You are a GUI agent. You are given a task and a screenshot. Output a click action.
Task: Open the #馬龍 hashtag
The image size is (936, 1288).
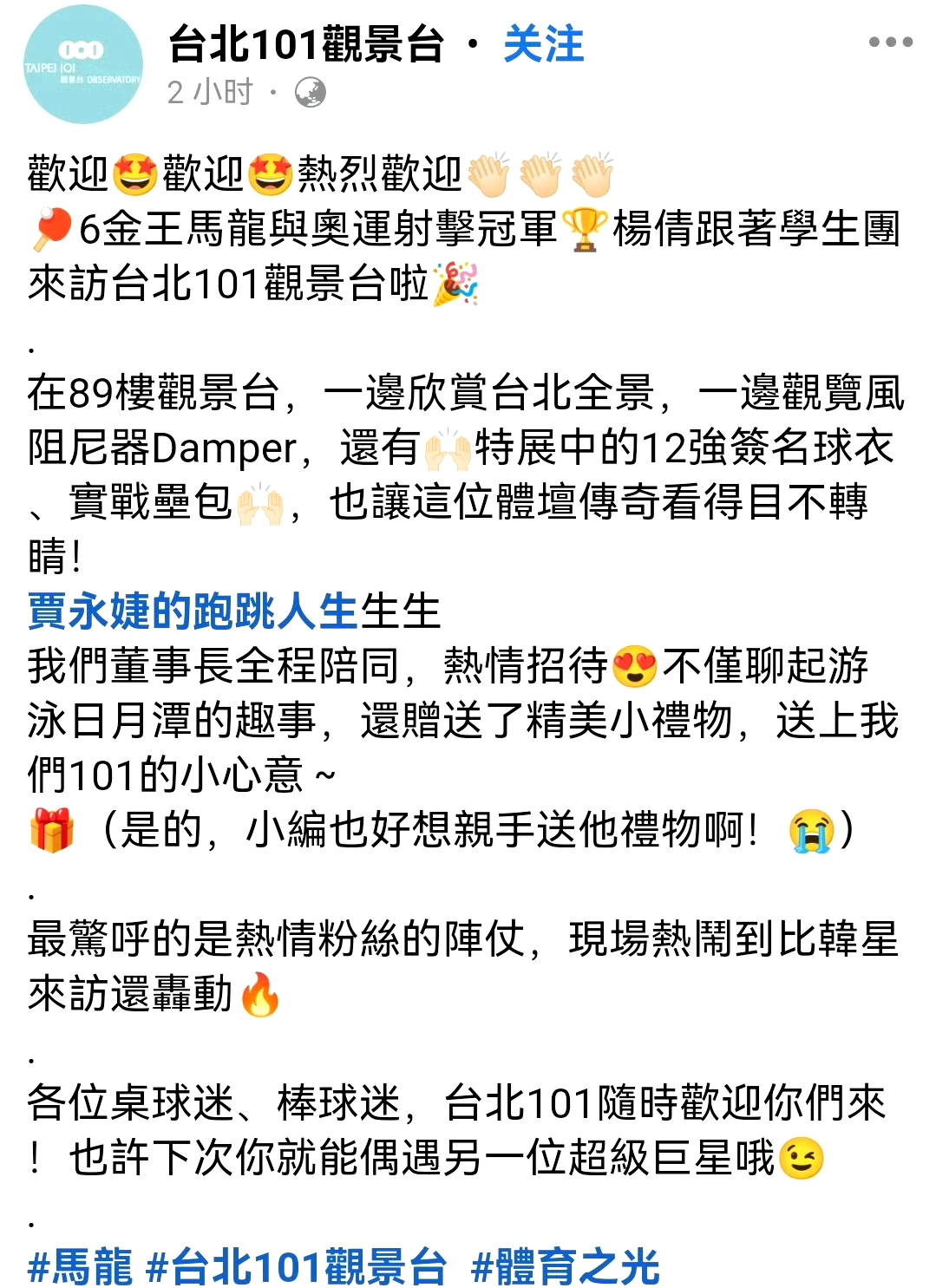[x=80, y=1265]
